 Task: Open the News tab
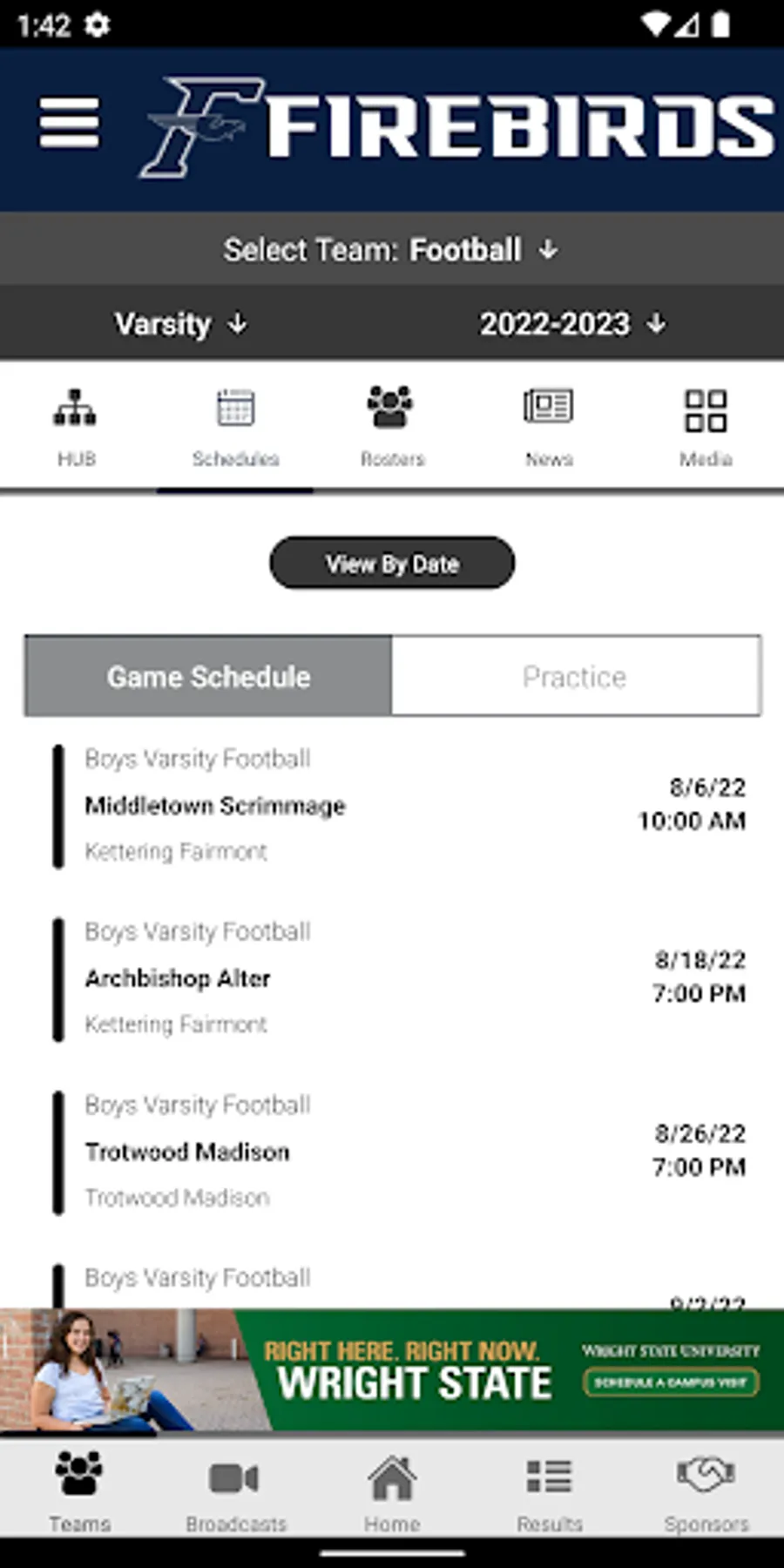[549, 428]
